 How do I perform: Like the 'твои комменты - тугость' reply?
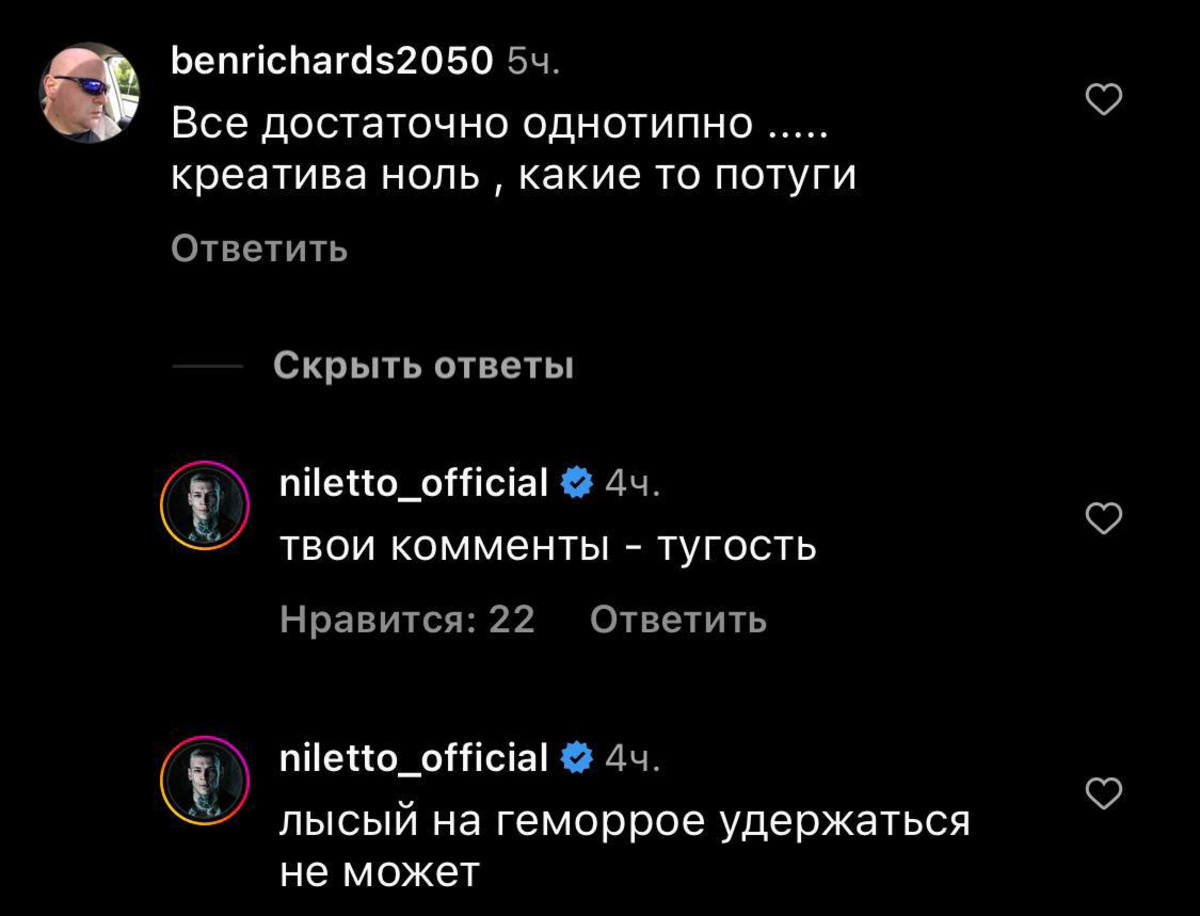pos(1104,518)
